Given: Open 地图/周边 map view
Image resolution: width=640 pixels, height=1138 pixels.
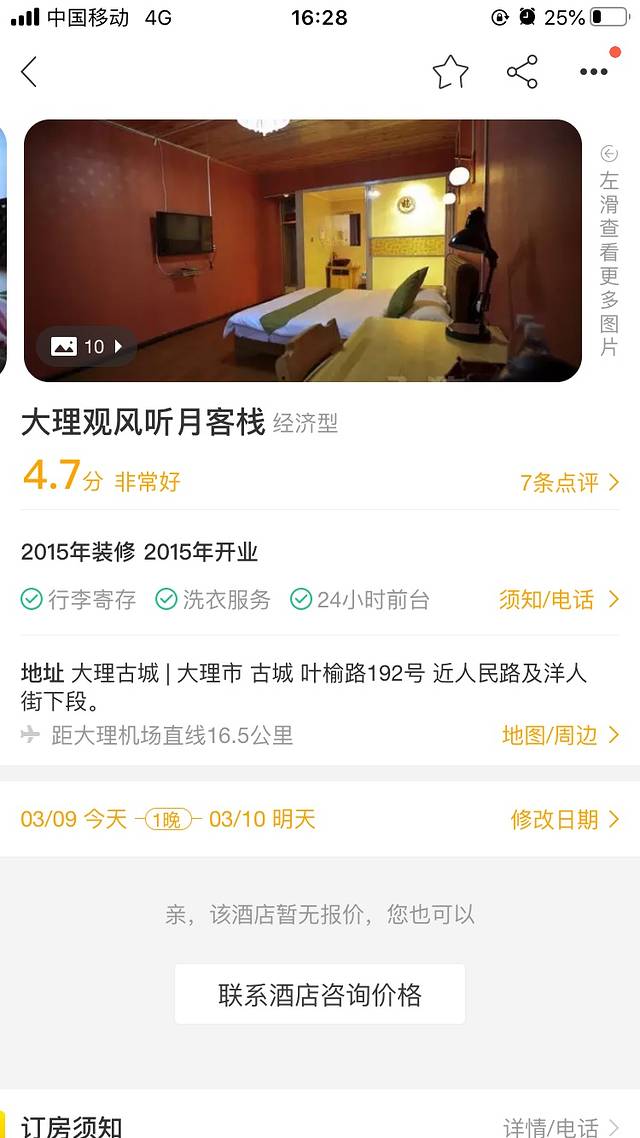Looking at the screenshot, I should (560, 736).
